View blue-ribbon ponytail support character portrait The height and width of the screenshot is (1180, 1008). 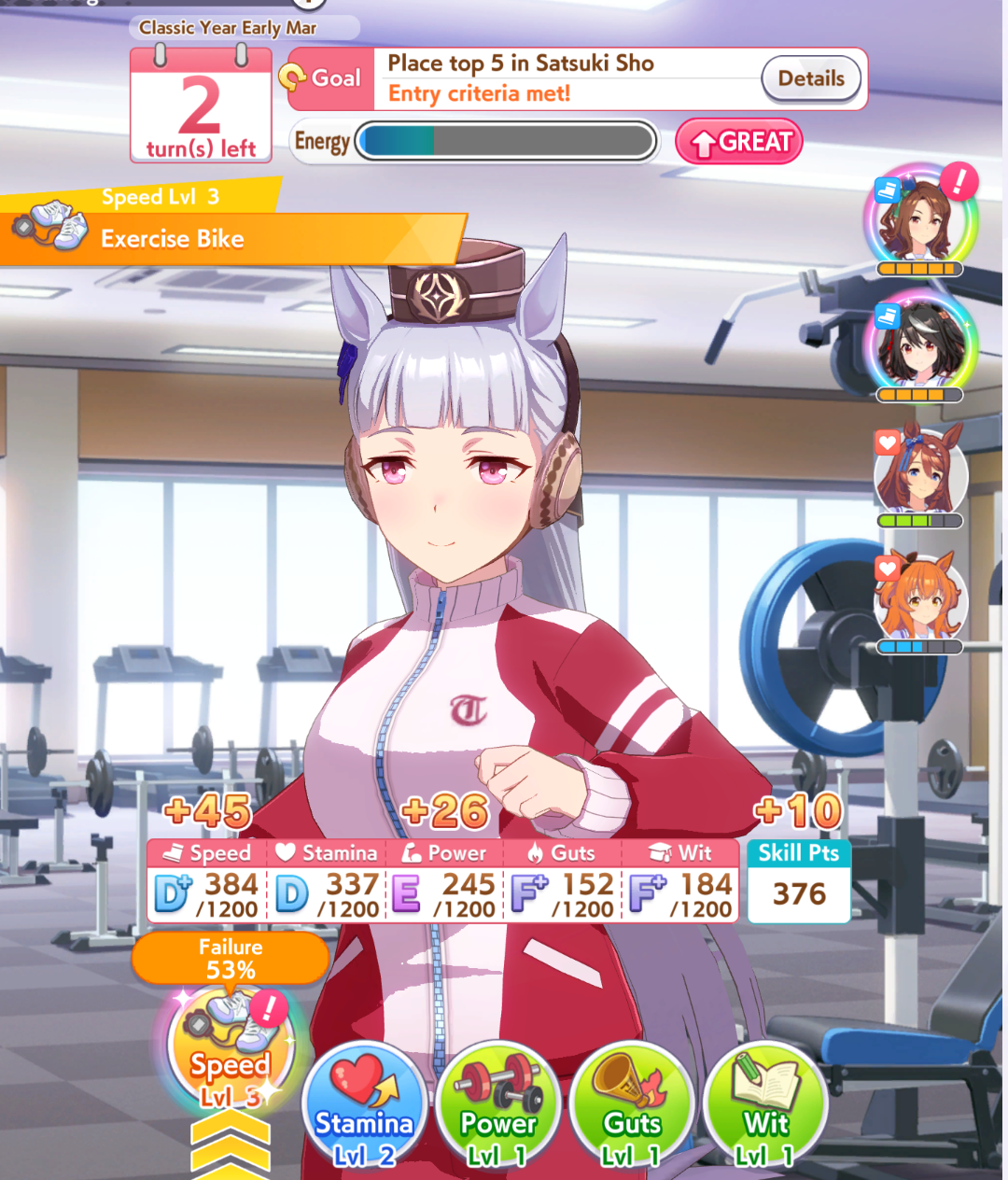pos(919,471)
